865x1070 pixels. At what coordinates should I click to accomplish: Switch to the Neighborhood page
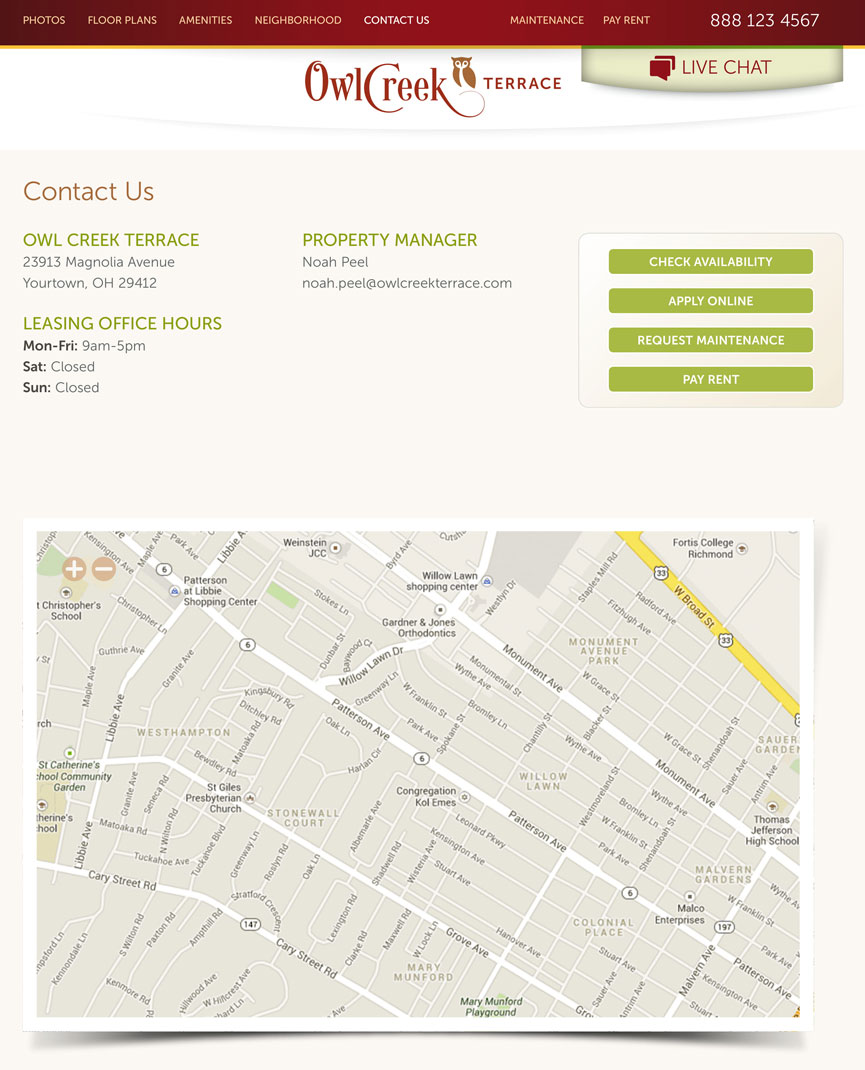tap(298, 20)
